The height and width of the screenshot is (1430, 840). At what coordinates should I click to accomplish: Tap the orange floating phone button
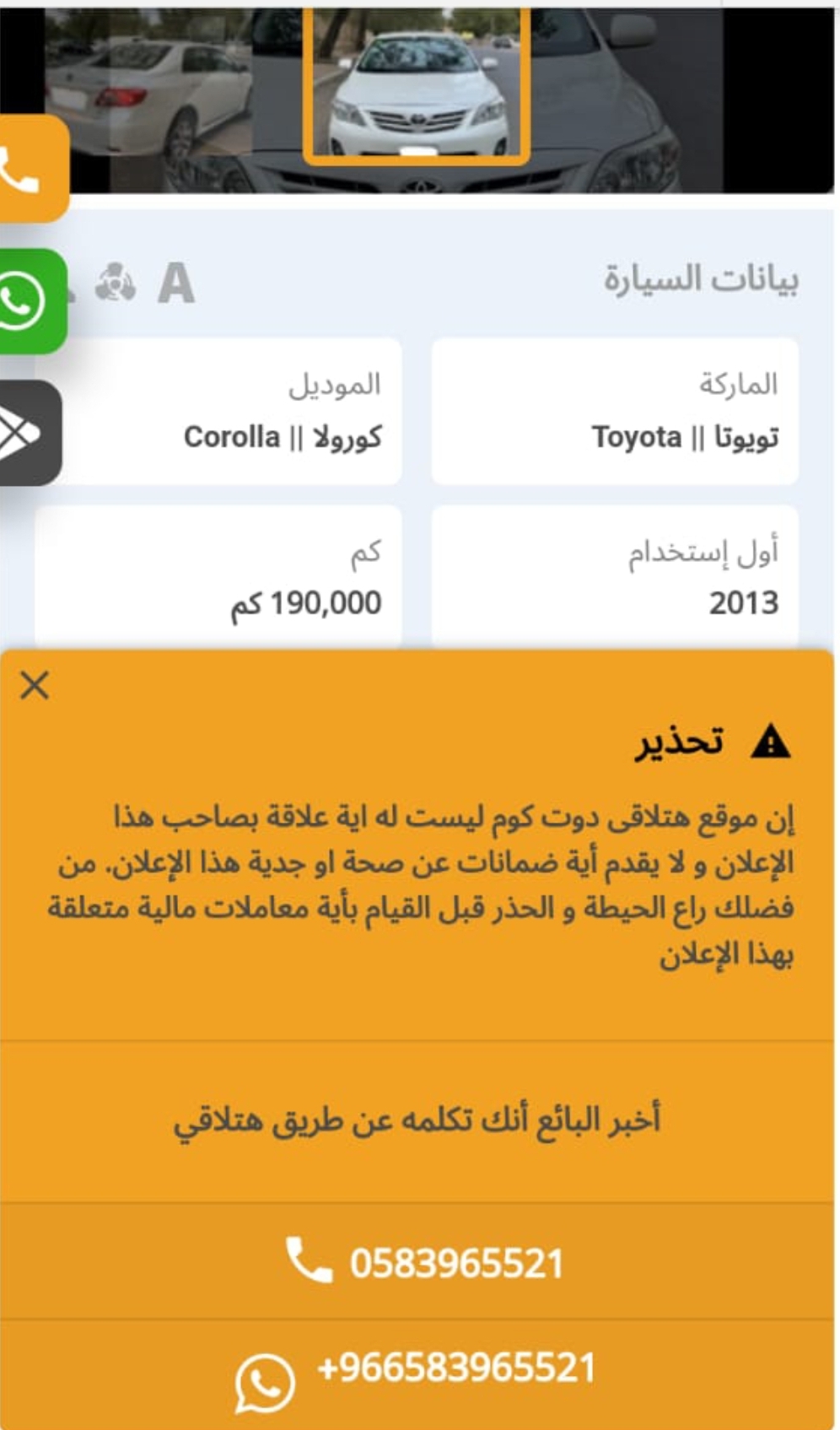click(30, 169)
